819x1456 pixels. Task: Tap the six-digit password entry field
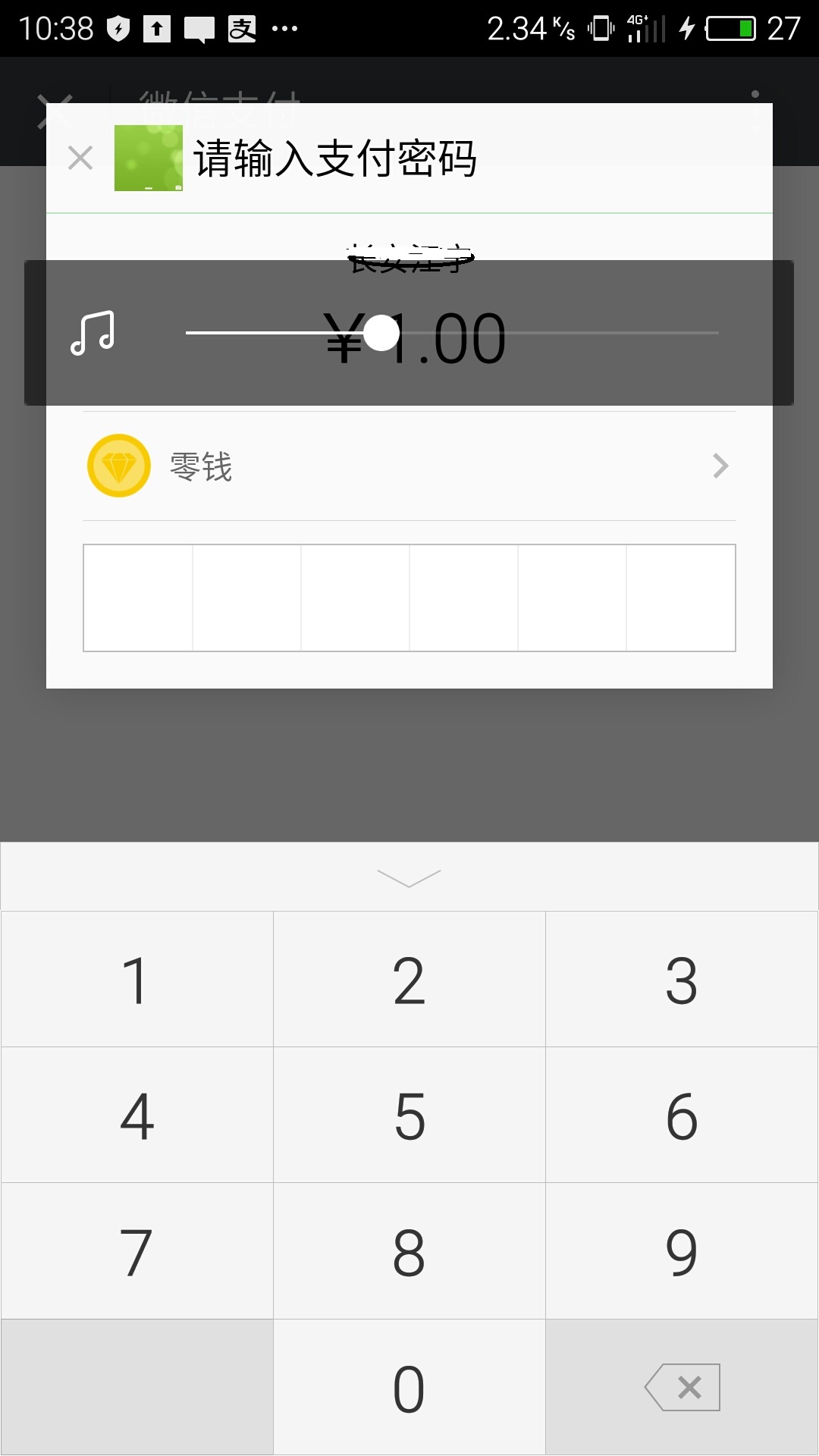click(409, 598)
